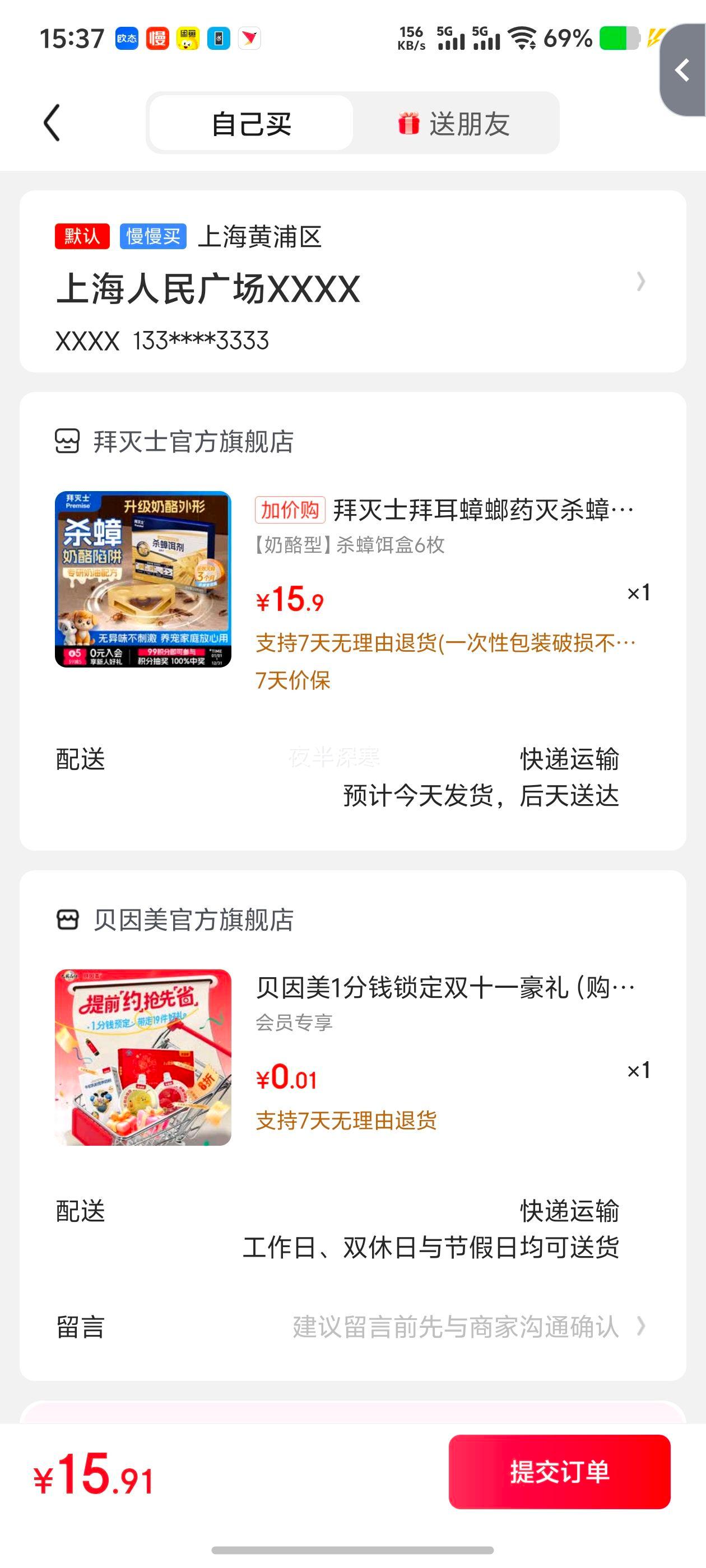The width and height of the screenshot is (706, 1568).
Task: Expand the floating side panel arrow
Action: tap(683, 70)
